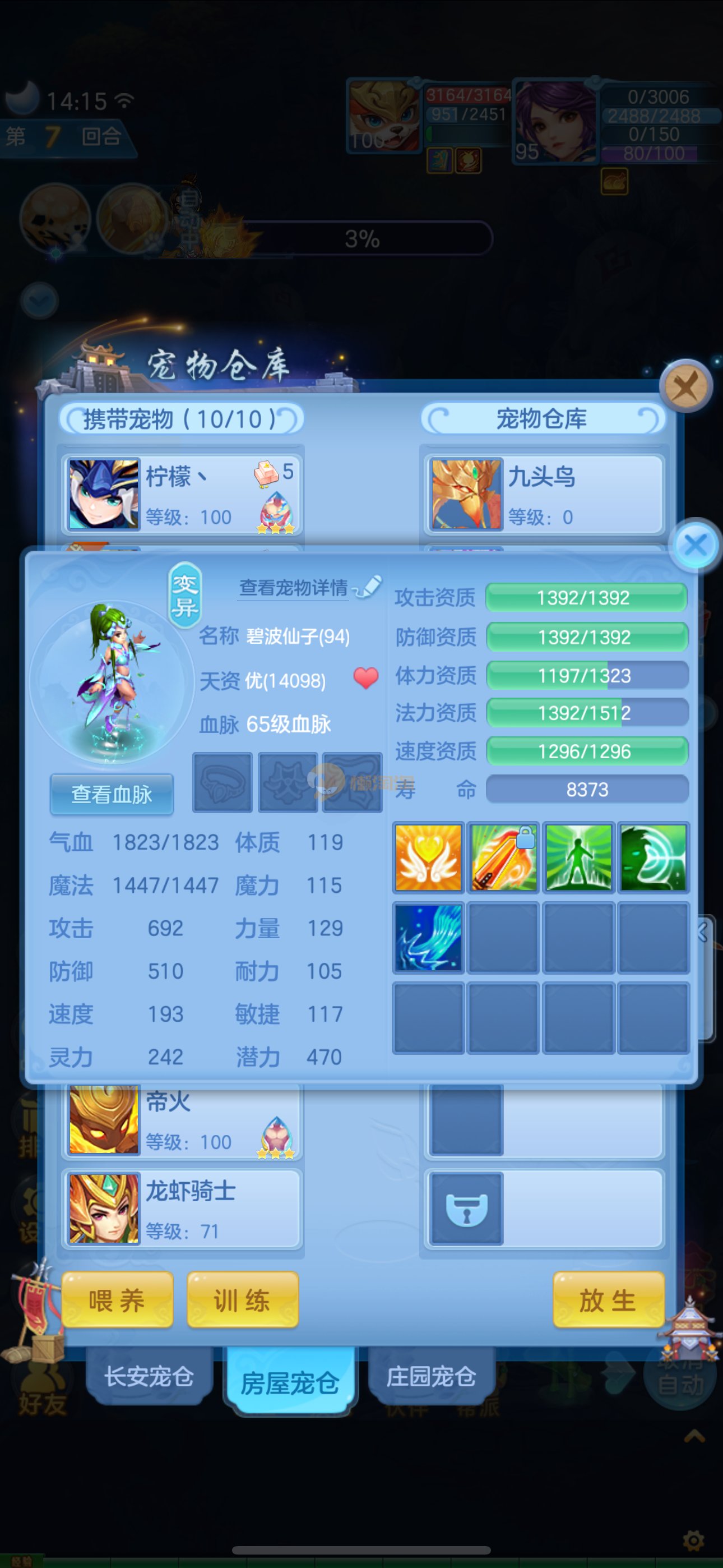The width and height of the screenshot is (723, 1568).
Task: Switch to the 长安宠仓 tab
Action: tap(149, 1376)
